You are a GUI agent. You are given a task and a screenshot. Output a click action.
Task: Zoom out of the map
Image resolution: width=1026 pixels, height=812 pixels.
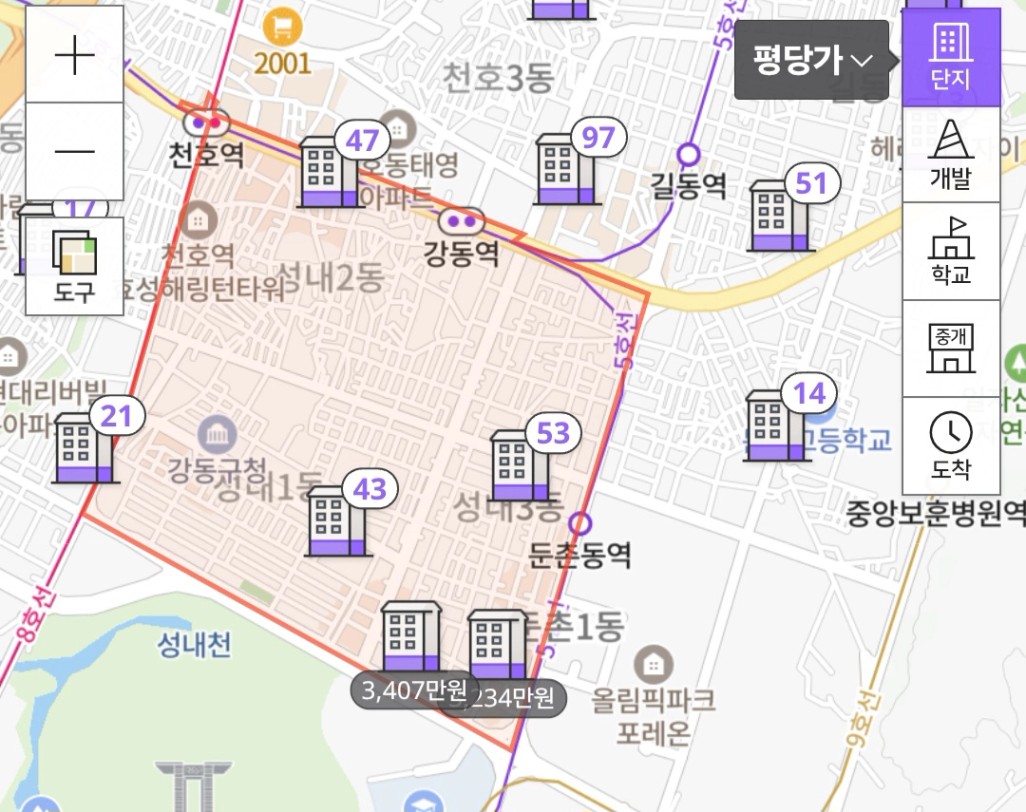[75, 151]
